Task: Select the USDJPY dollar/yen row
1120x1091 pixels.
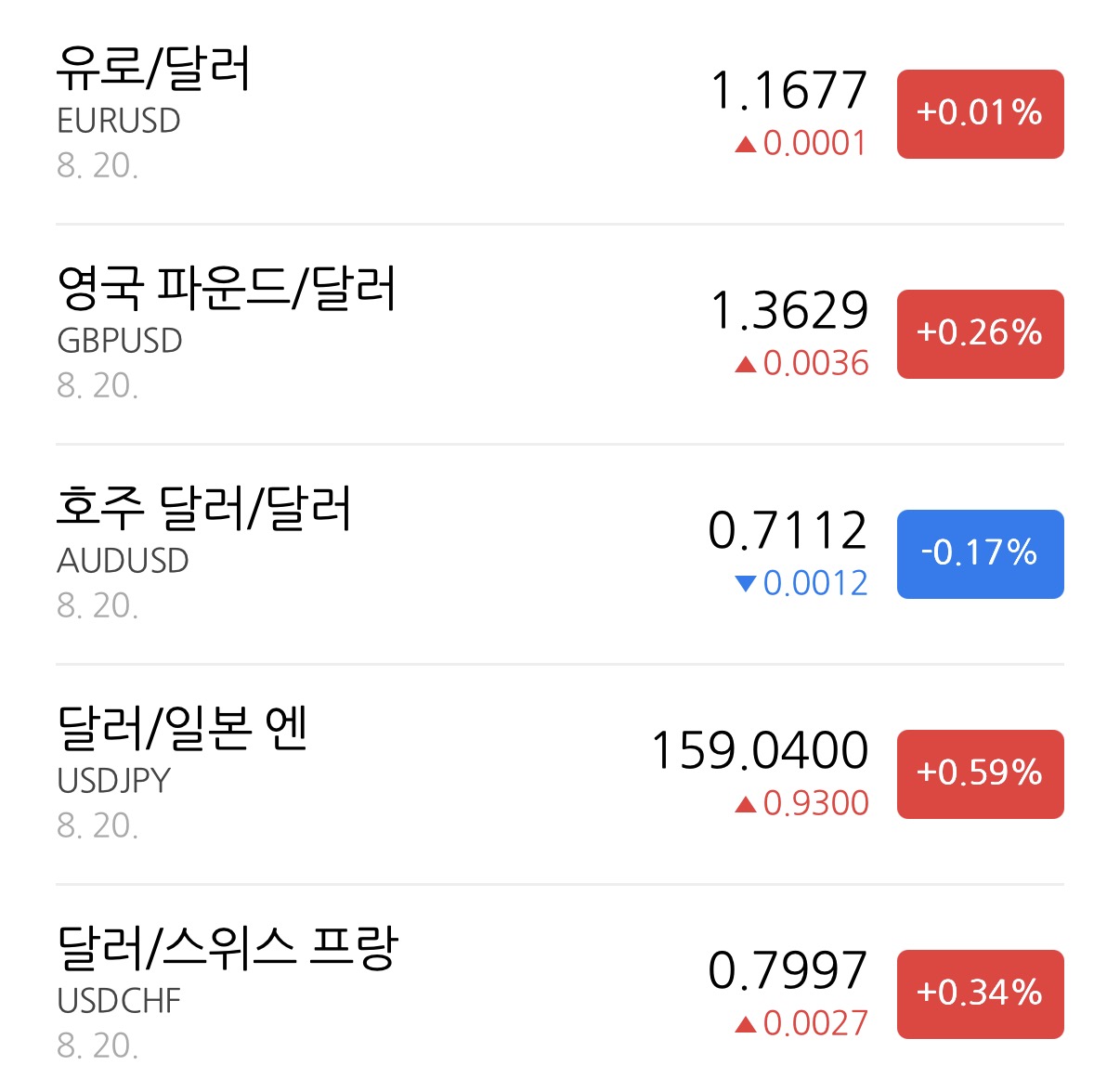Action: coord(560,774)
